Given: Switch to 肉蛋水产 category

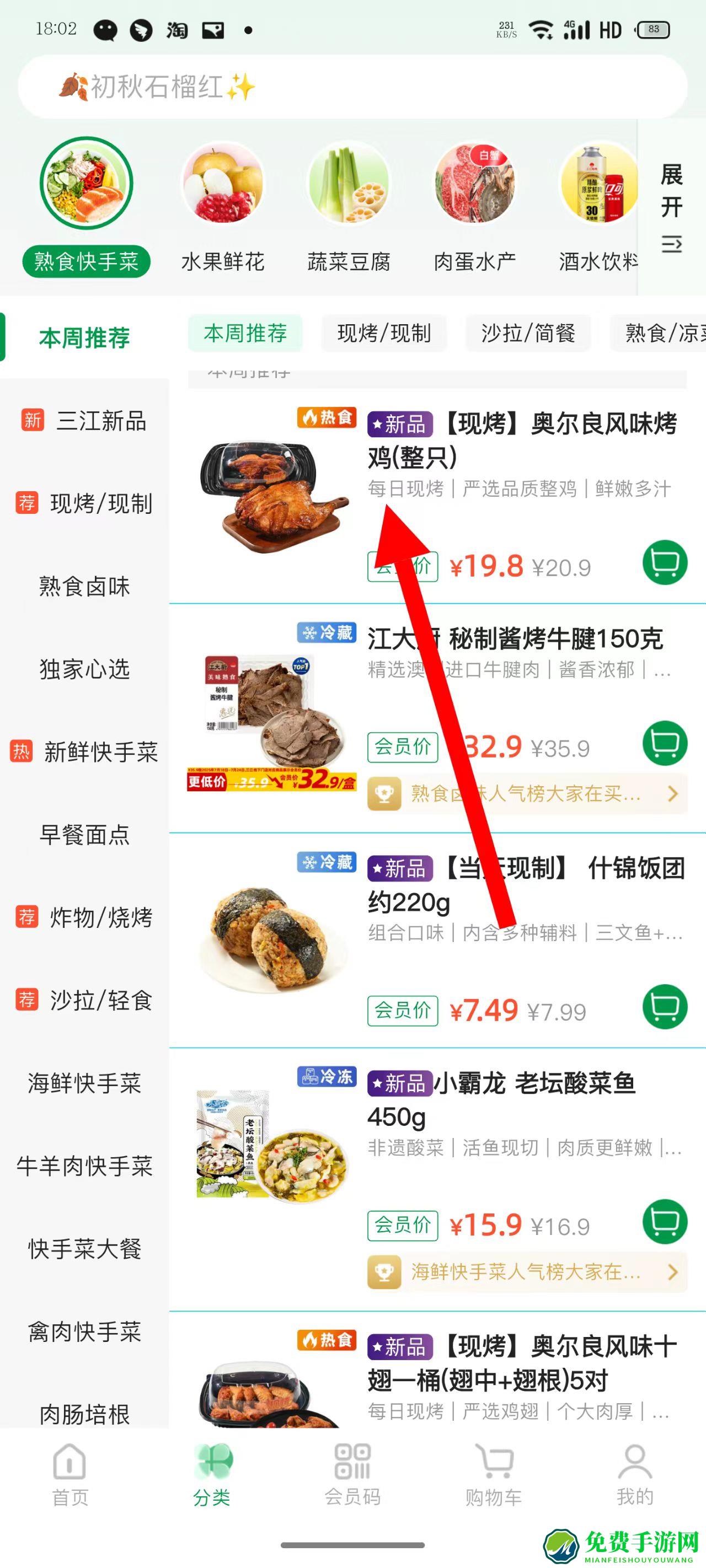Looking at the screenshot, I should [474, 207].
